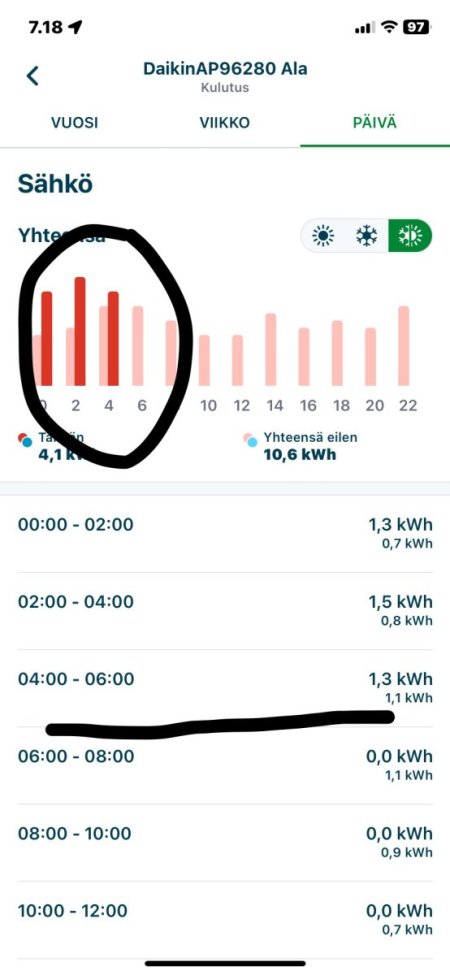Switch to the VIIKKO tab
Screen dimensions: 450x975
pos(224,122)
